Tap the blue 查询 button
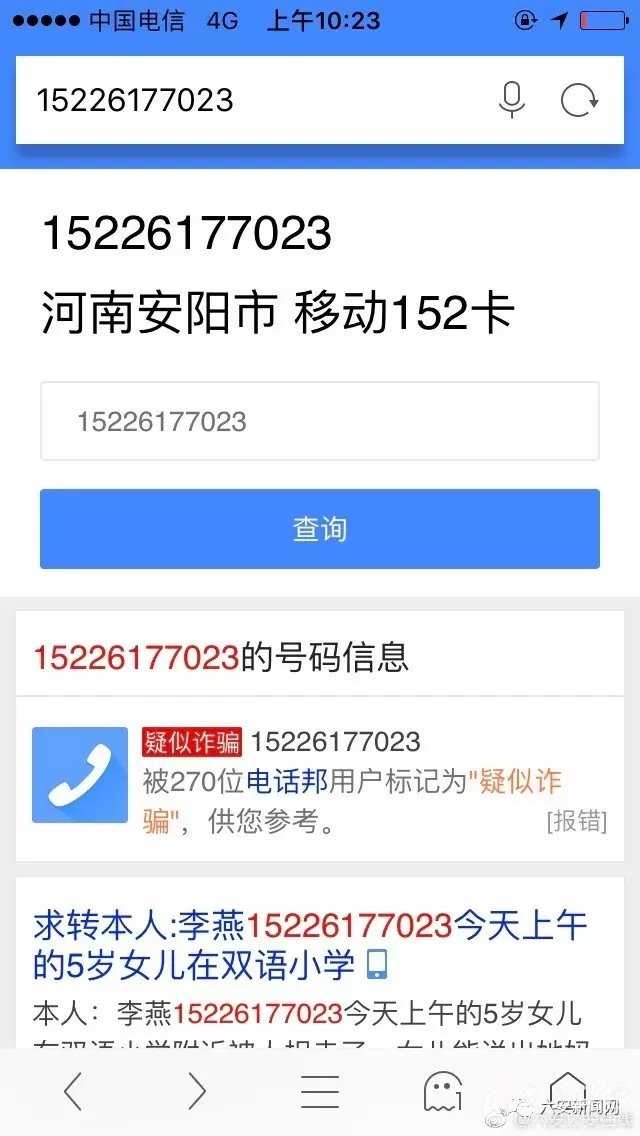This screenshot has height=1136, width=640. click(320, 529)
